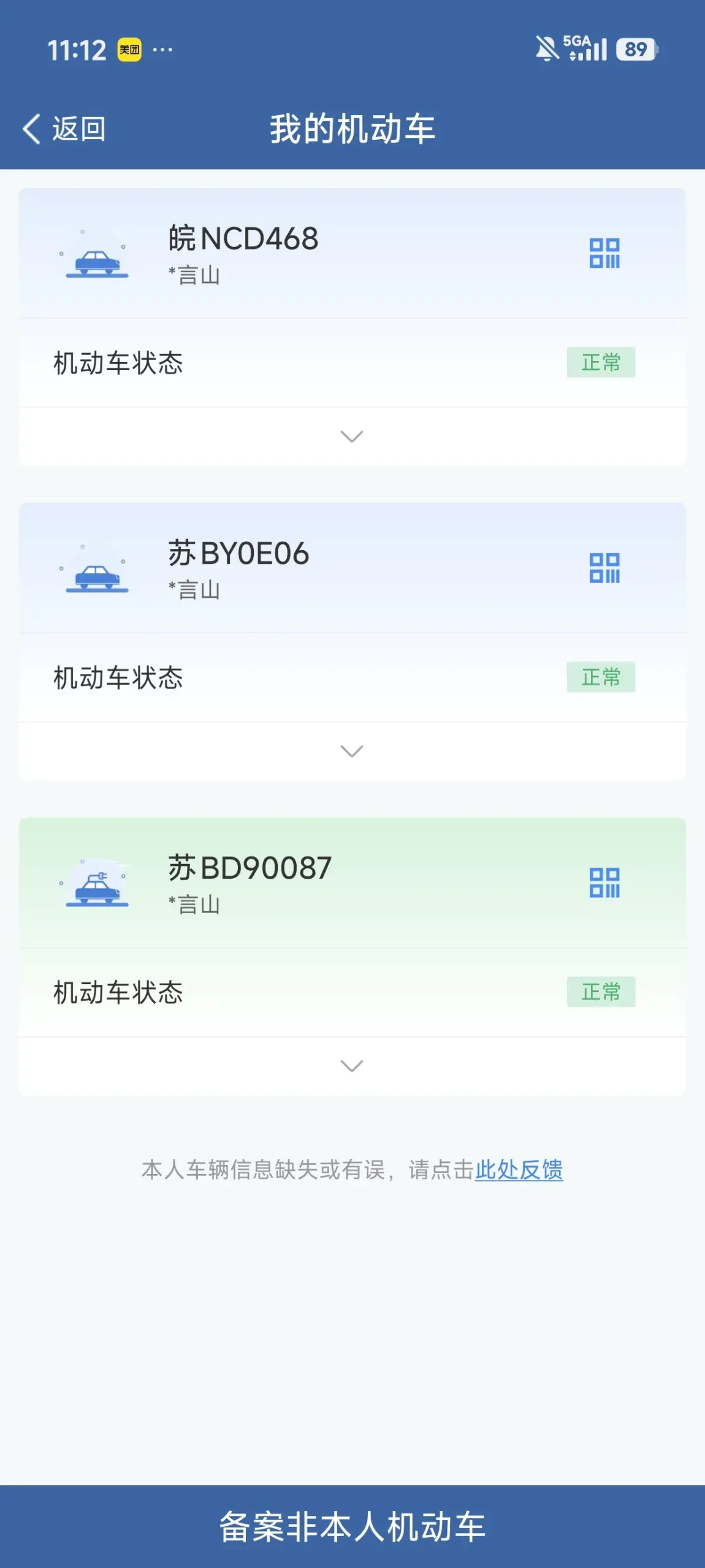The width and height of the screenshot is (705, 1568).
Task: Show QR code for 皖NCD468
Action: click(604, 253)
